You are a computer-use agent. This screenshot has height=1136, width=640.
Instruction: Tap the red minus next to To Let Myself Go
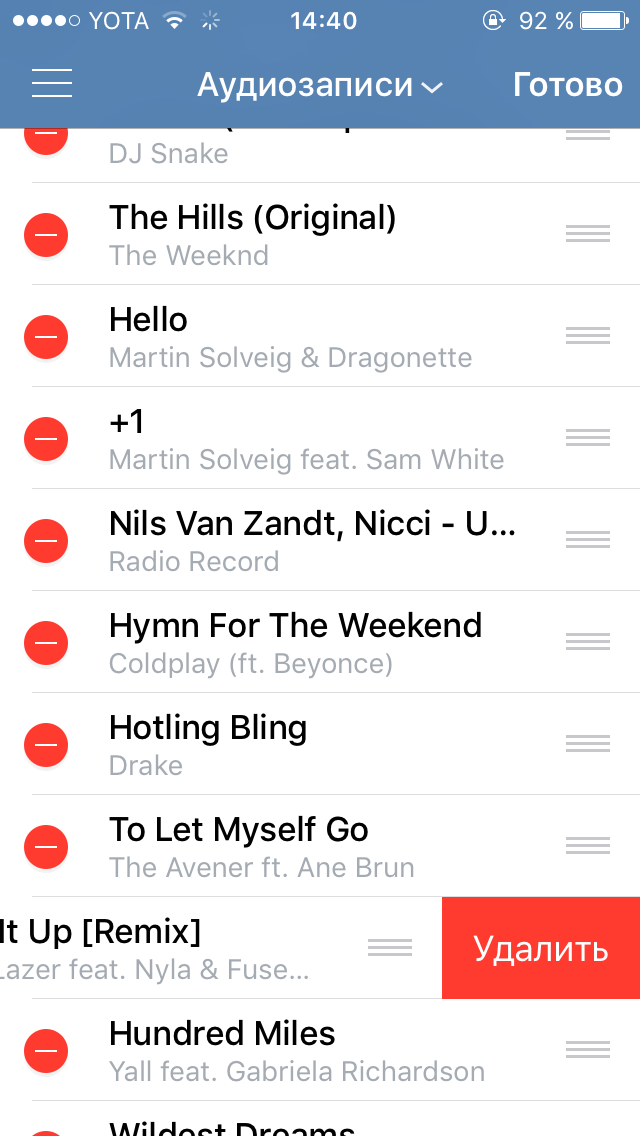[46, 847]
